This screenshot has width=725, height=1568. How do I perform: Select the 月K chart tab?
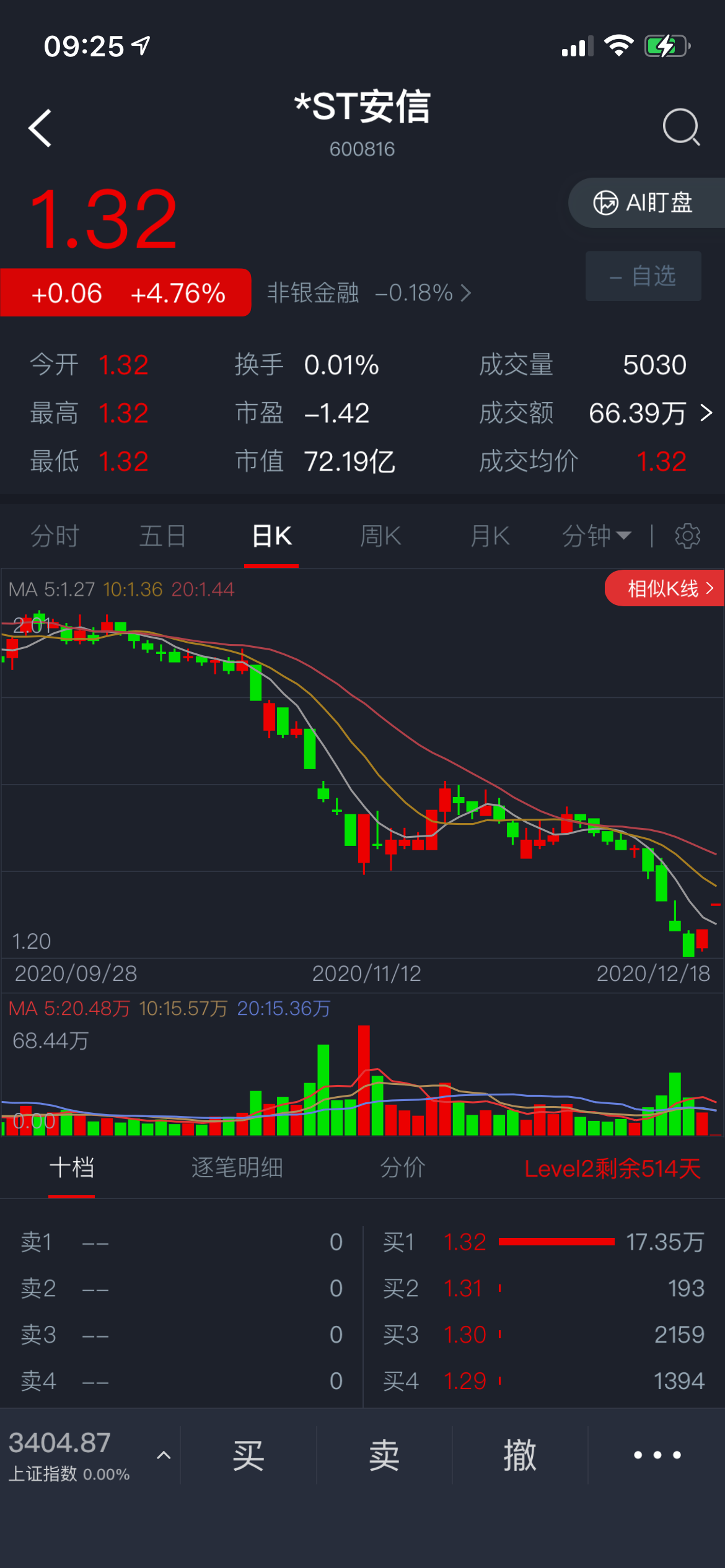pyautogui.click(x=490, y=536)
